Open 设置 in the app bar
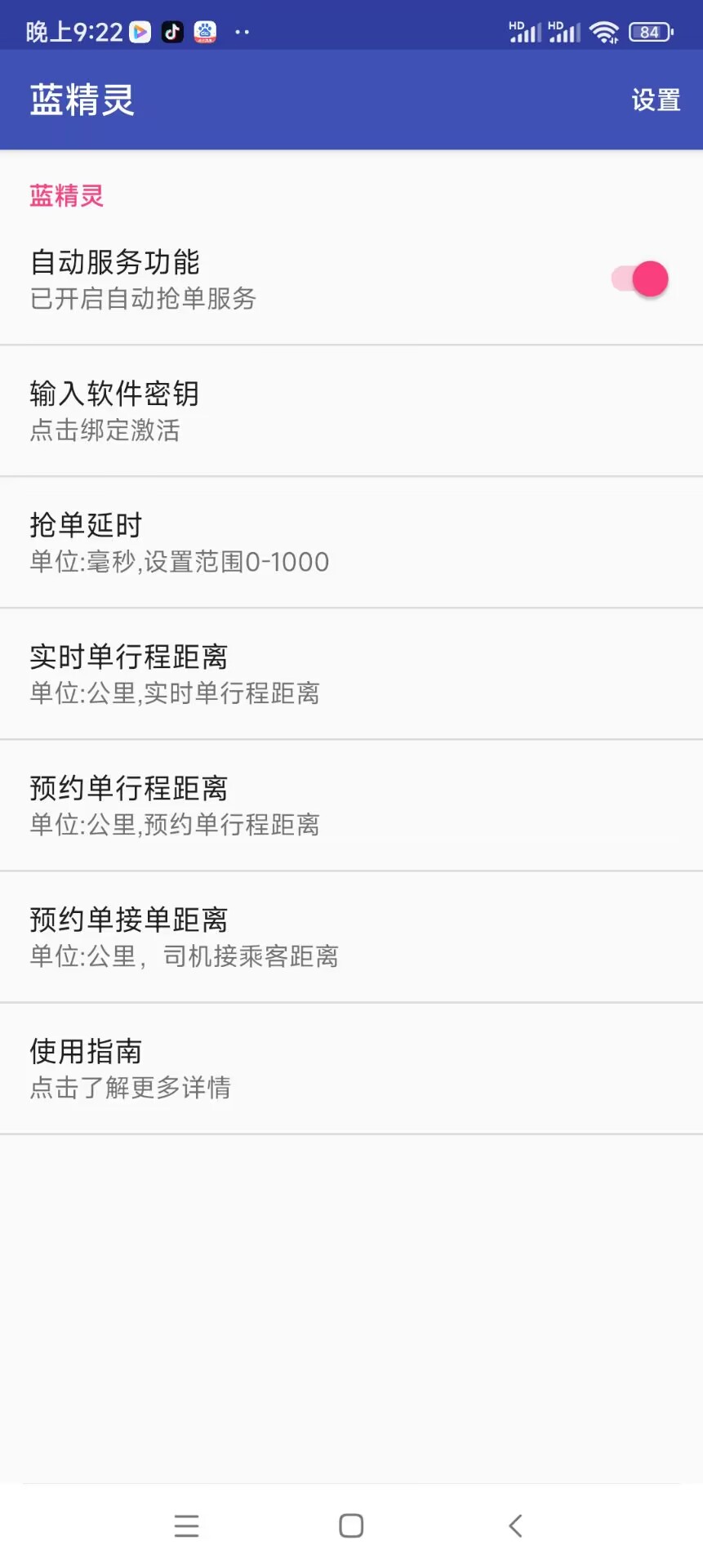Screen dimensions: 703x1568 [x=656, y=100]
